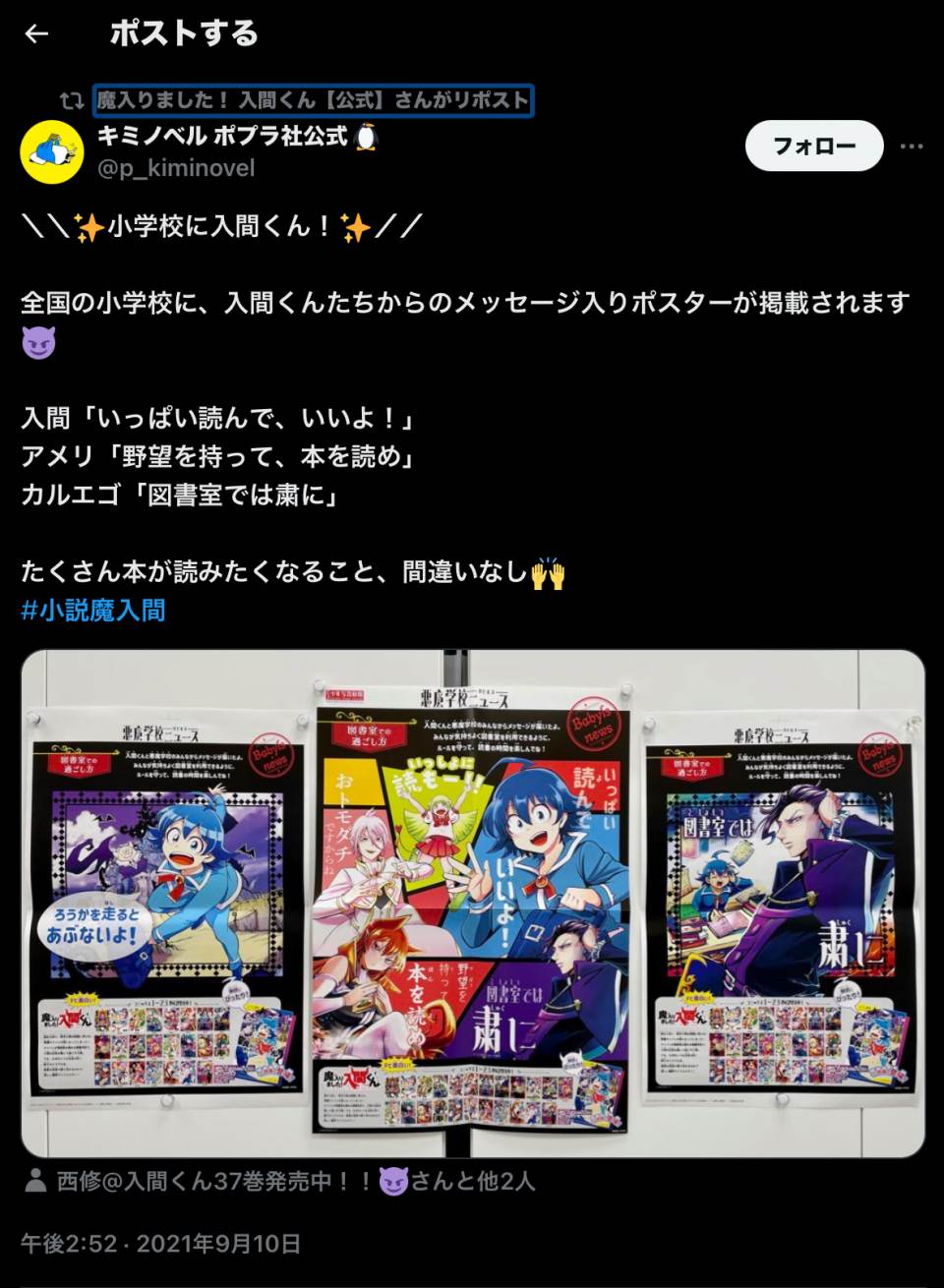Go back using the top arrow
The image size is (944, 1288).
(x=36, y=34)
